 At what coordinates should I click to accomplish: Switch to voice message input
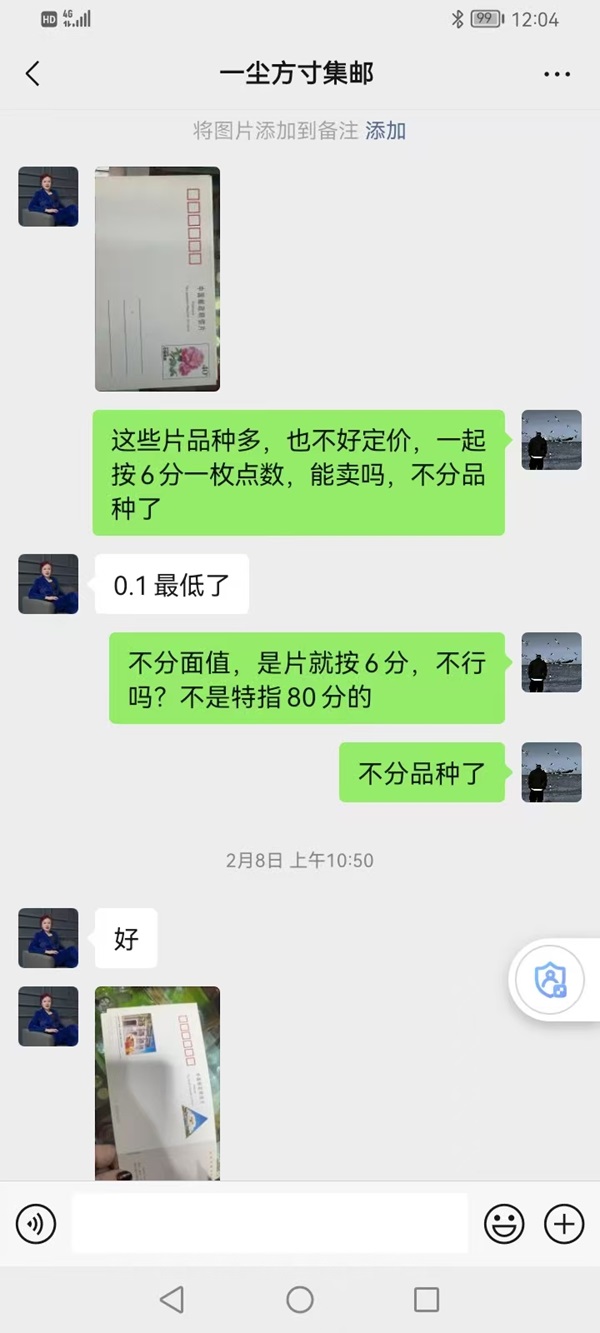36,1223
